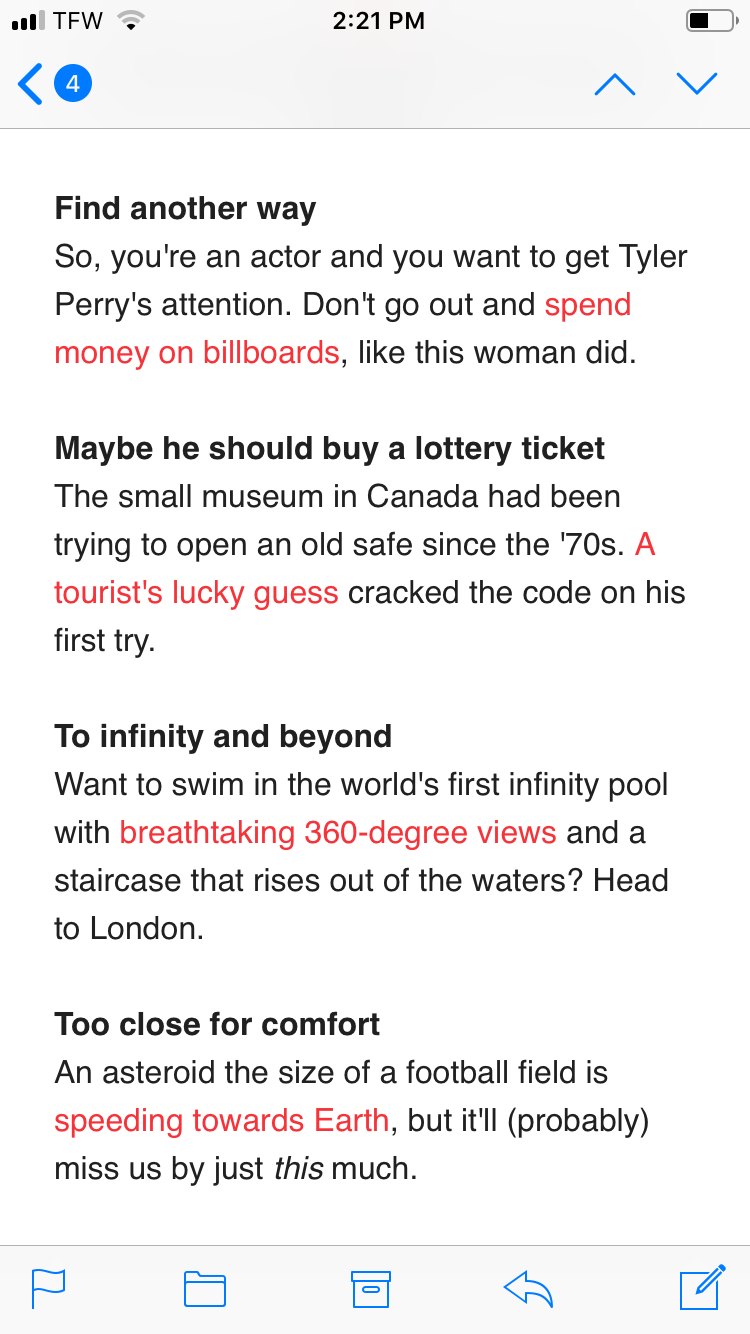Screen dimensions: 750x1334
Task: Go back to the inbox list
Action: [52, 84]
